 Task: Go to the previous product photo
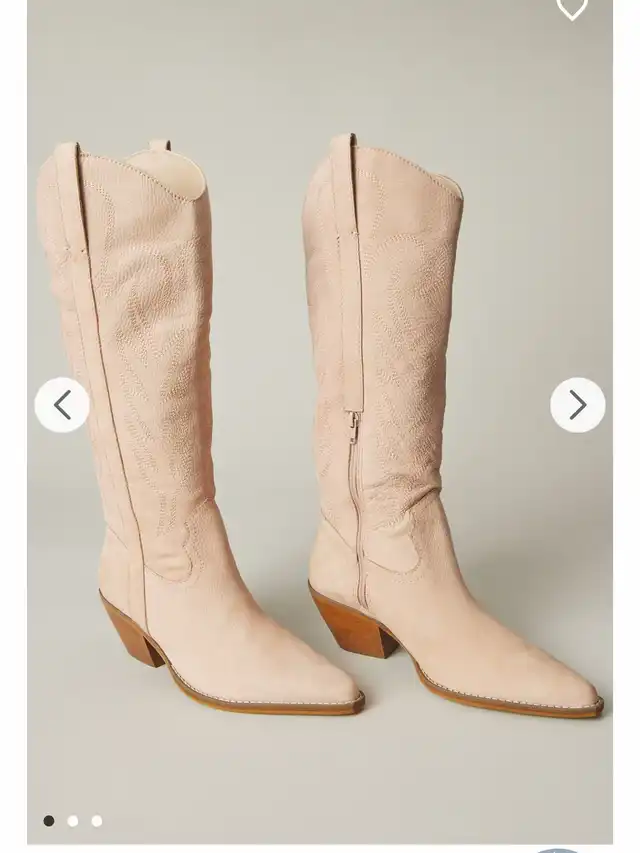(62, 405)
